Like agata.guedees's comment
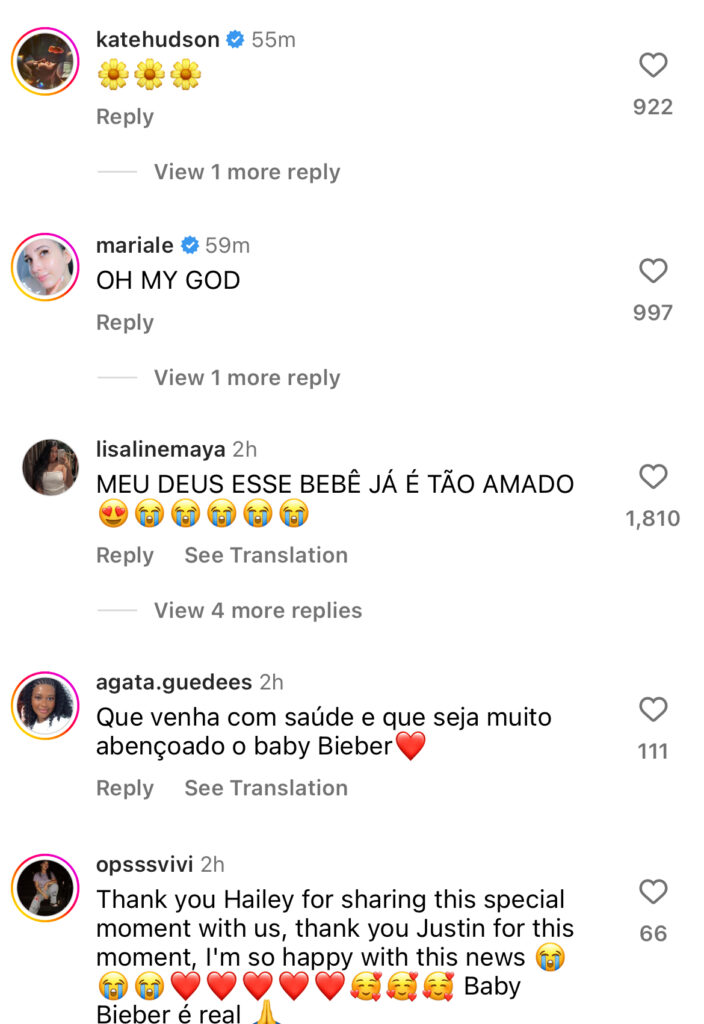704x1024 pixels. pyautogui.click(x=653, y=710)
